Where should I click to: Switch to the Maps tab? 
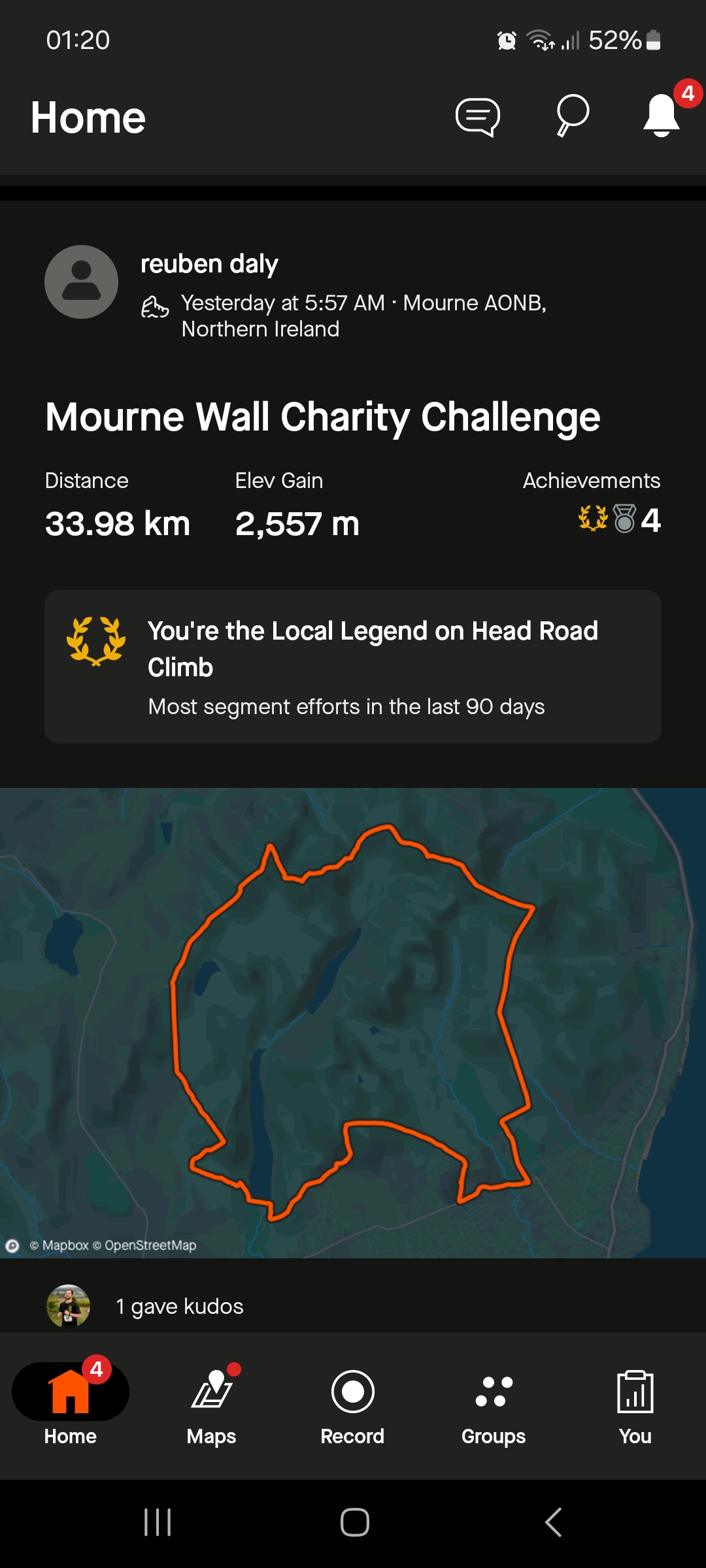(x=211, y=1403)
